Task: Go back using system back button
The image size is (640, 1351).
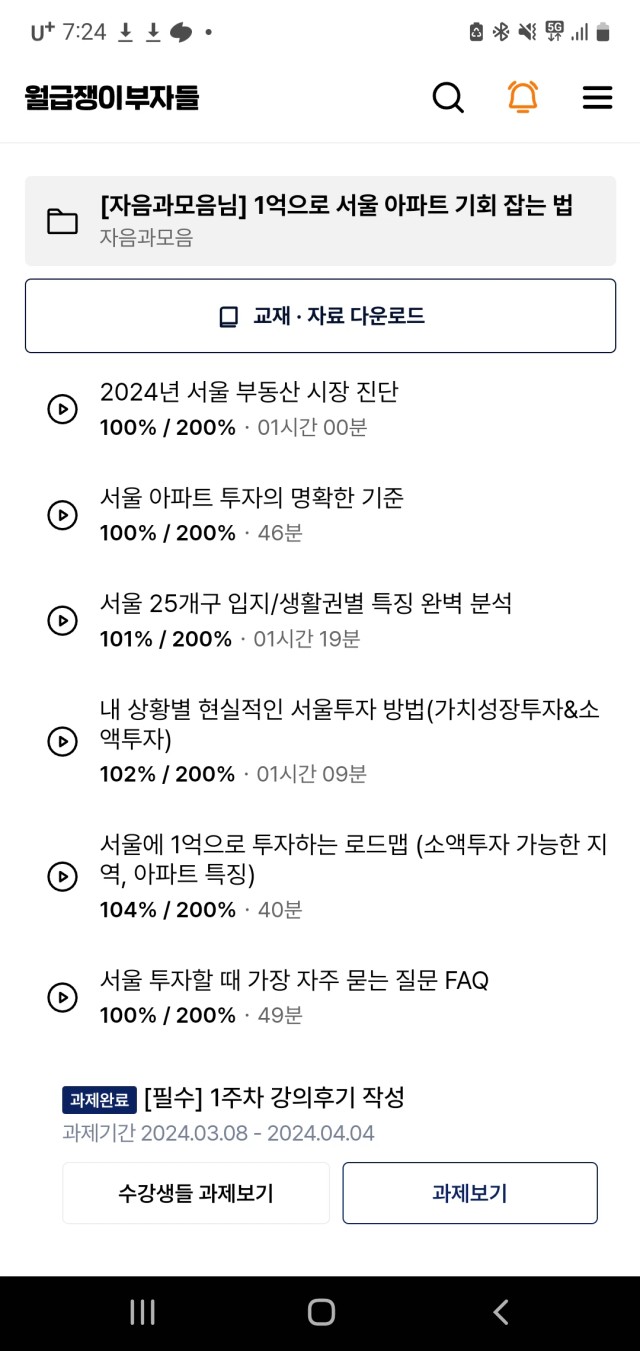Action: pos(501,1312)
